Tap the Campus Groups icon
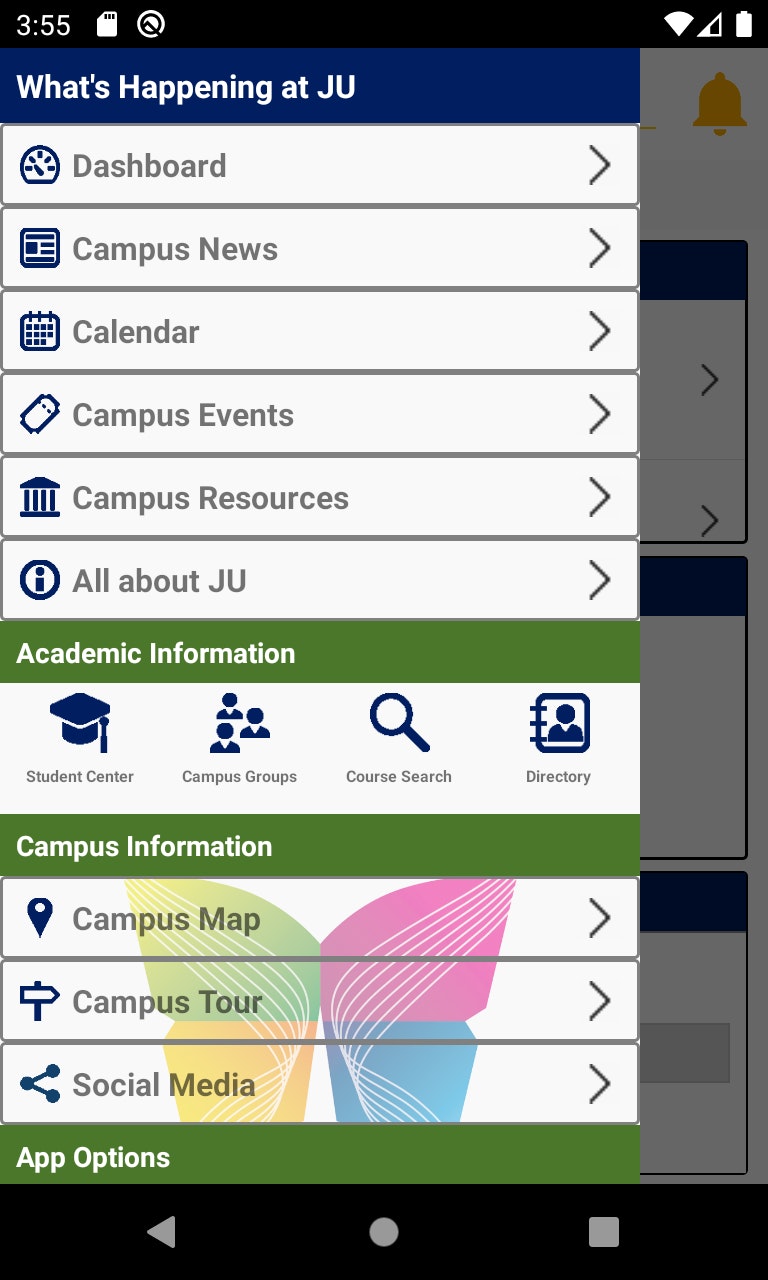Screen dimensions: 768x1280 click(x=240, y=738)
